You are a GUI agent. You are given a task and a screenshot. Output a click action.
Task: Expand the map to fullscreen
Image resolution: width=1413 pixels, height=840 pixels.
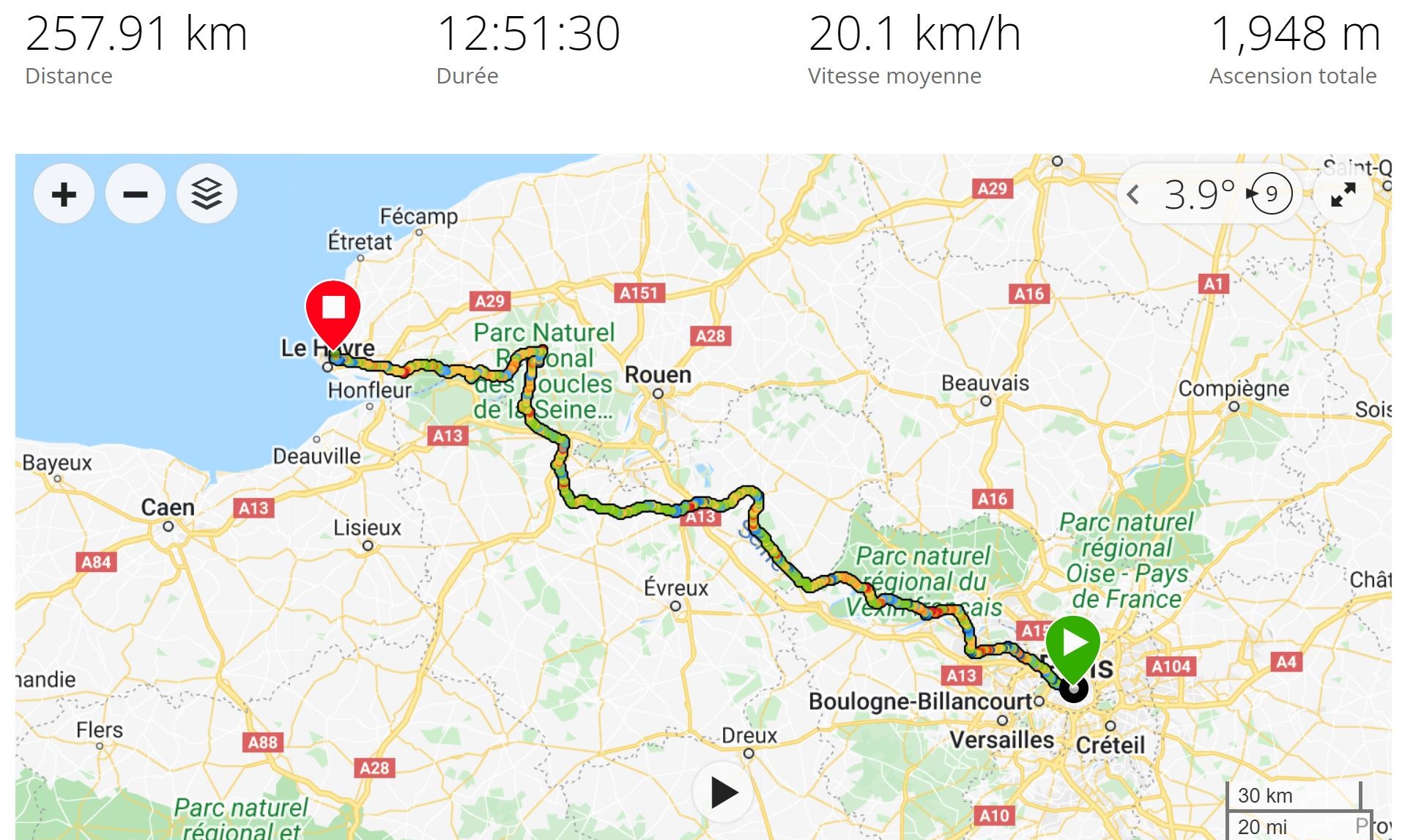[x=1343, y=194]
